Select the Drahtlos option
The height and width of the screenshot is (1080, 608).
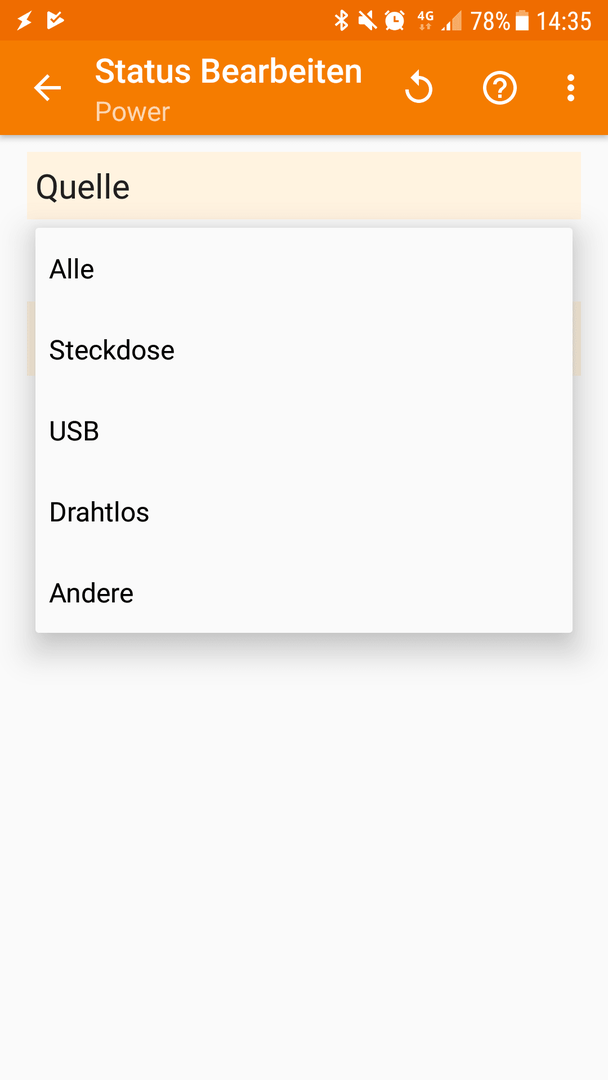(x=304, y=512)
